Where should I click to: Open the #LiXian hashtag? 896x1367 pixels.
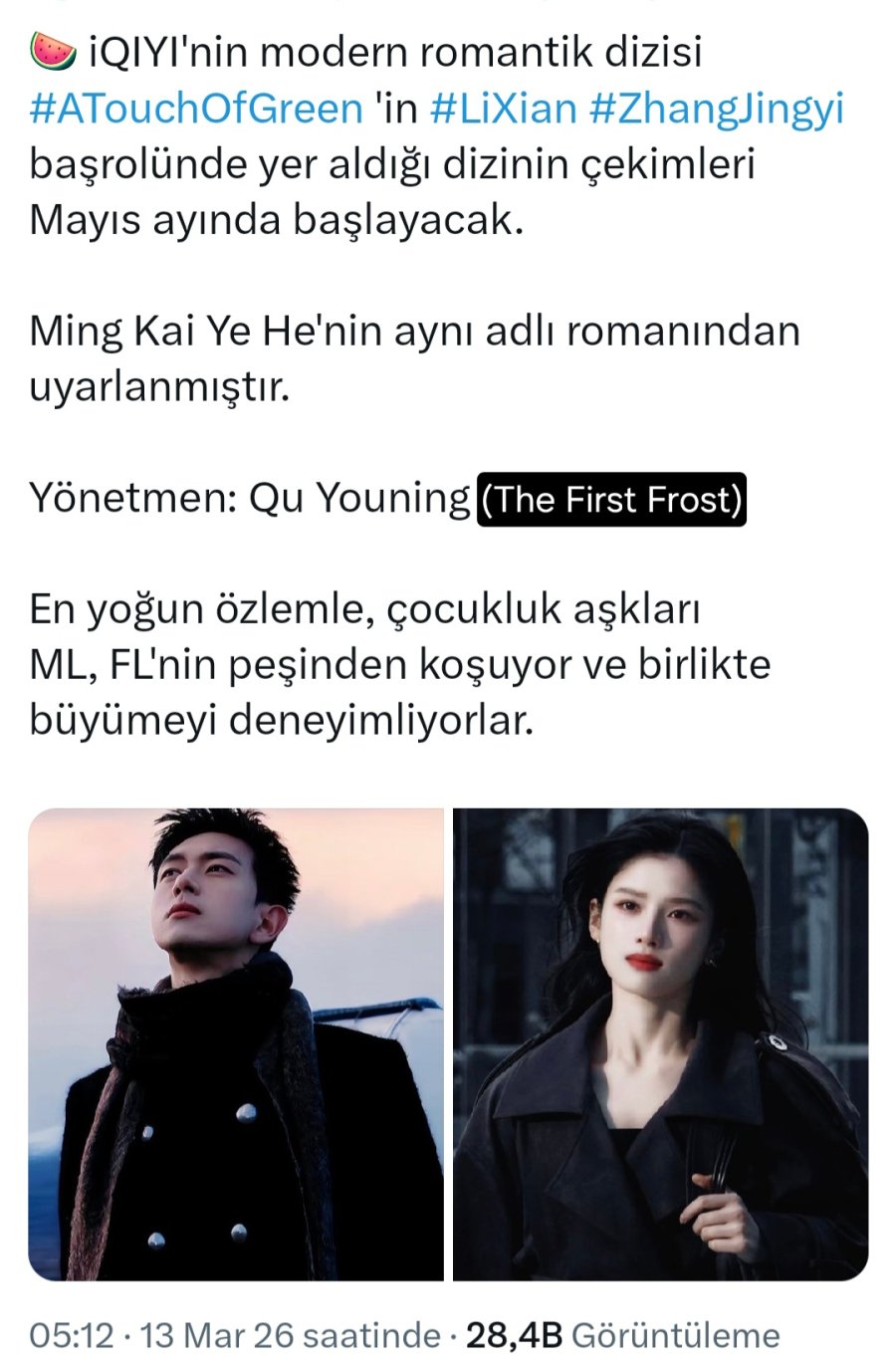(503, 109)
